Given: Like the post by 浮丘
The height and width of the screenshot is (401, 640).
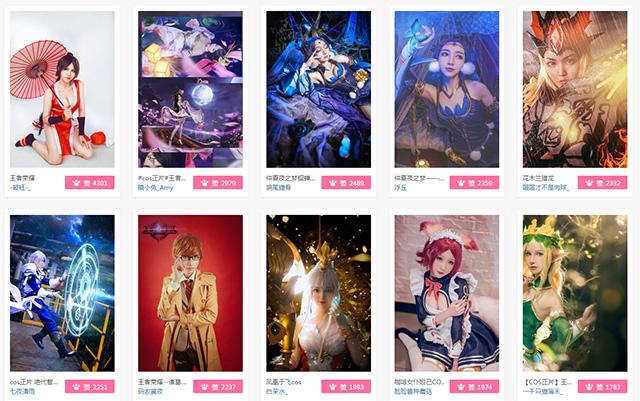Looking at the screenshot, I should (475, 183).
